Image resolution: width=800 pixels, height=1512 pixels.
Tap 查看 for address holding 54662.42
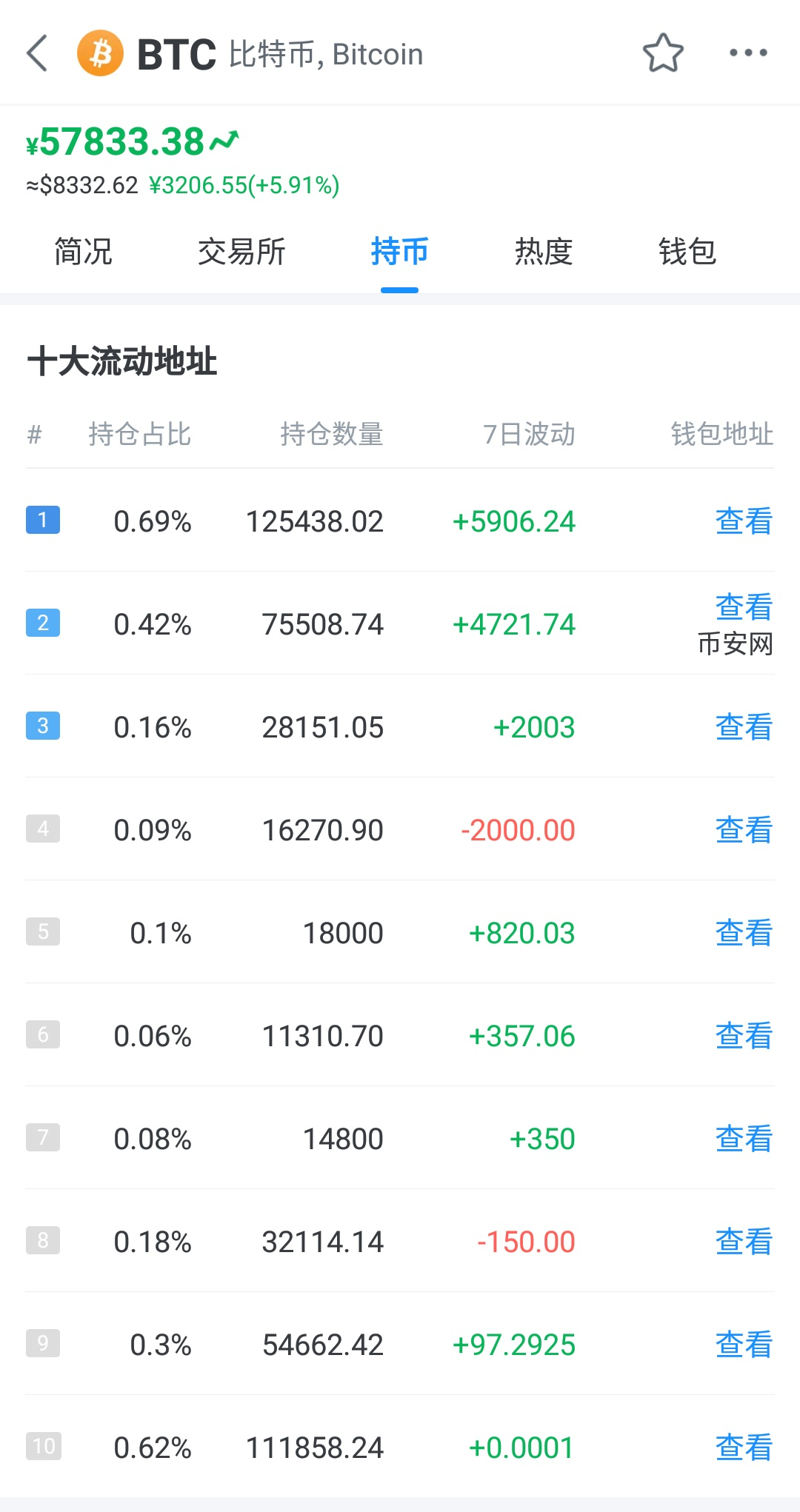click(x=744, y=1345)
